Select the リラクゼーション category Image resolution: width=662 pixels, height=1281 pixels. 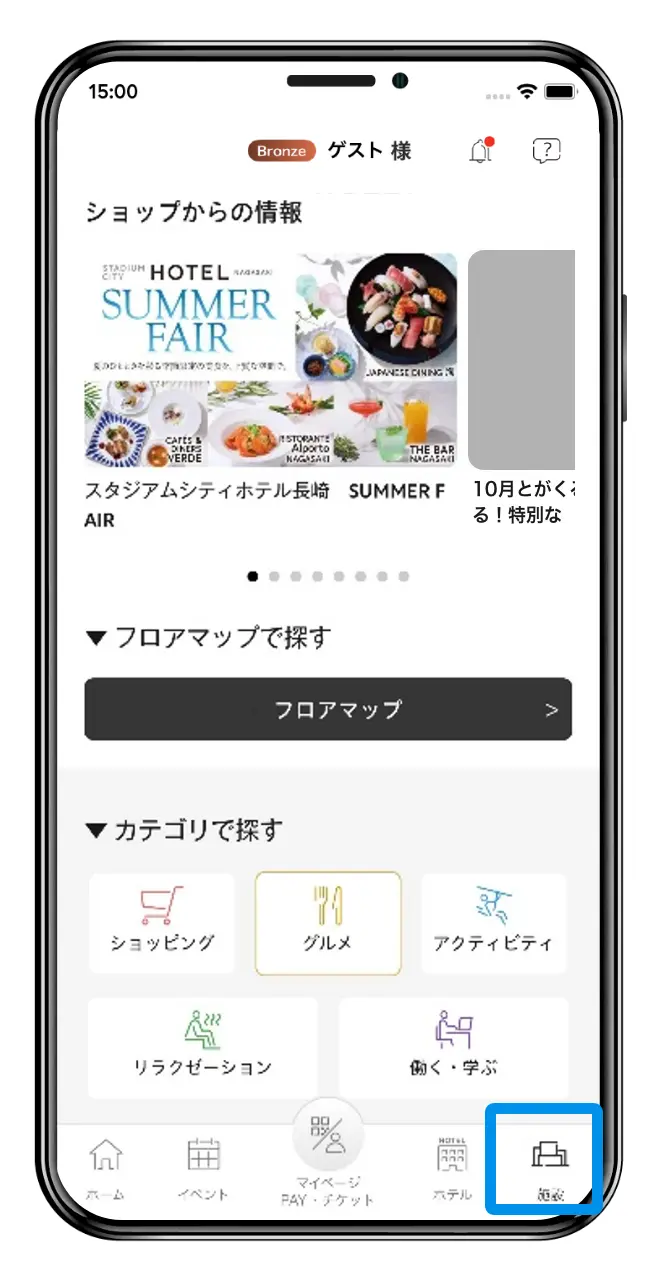click(203, 1047)
